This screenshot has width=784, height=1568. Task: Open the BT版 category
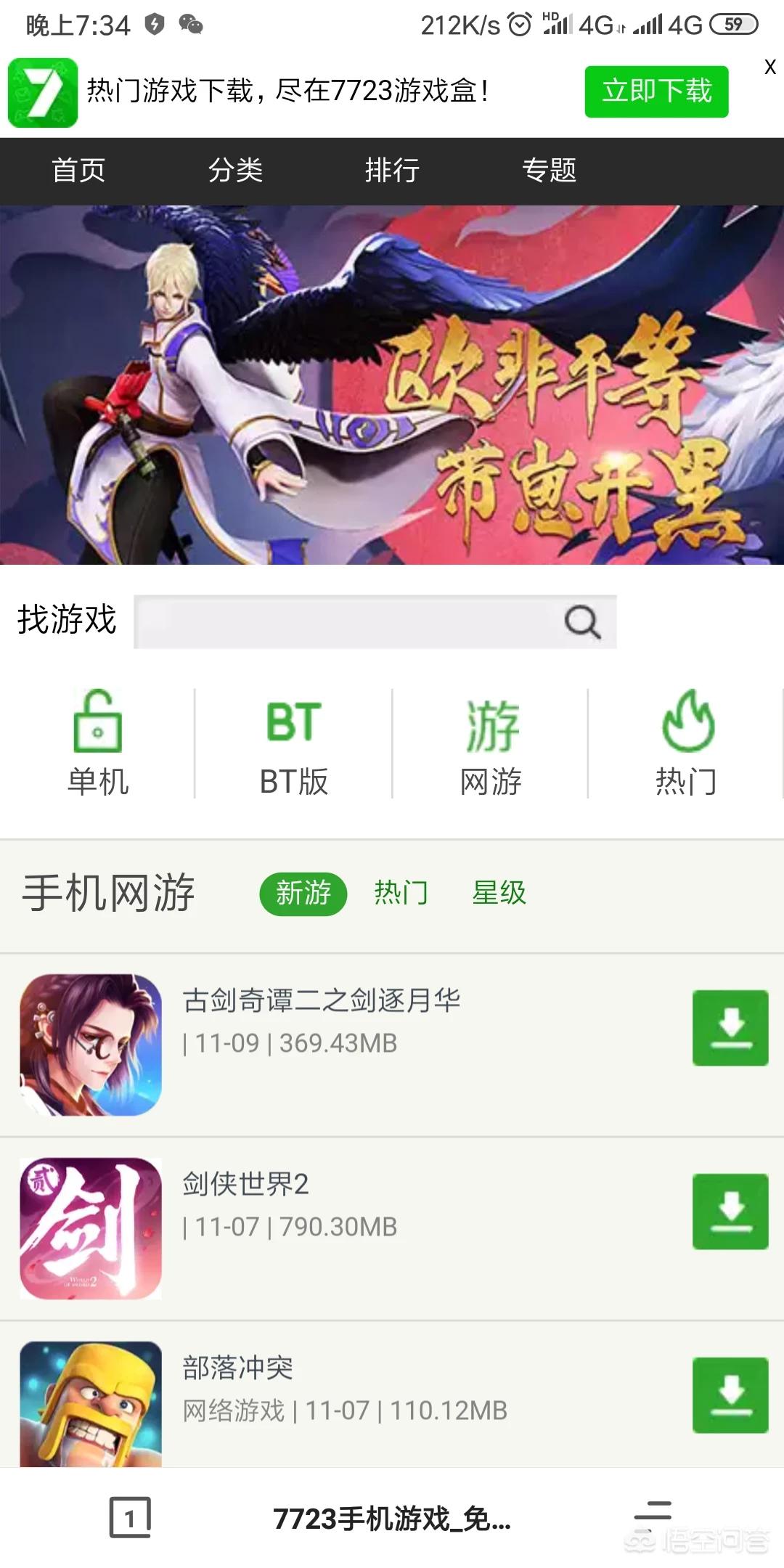click(294, 743)
